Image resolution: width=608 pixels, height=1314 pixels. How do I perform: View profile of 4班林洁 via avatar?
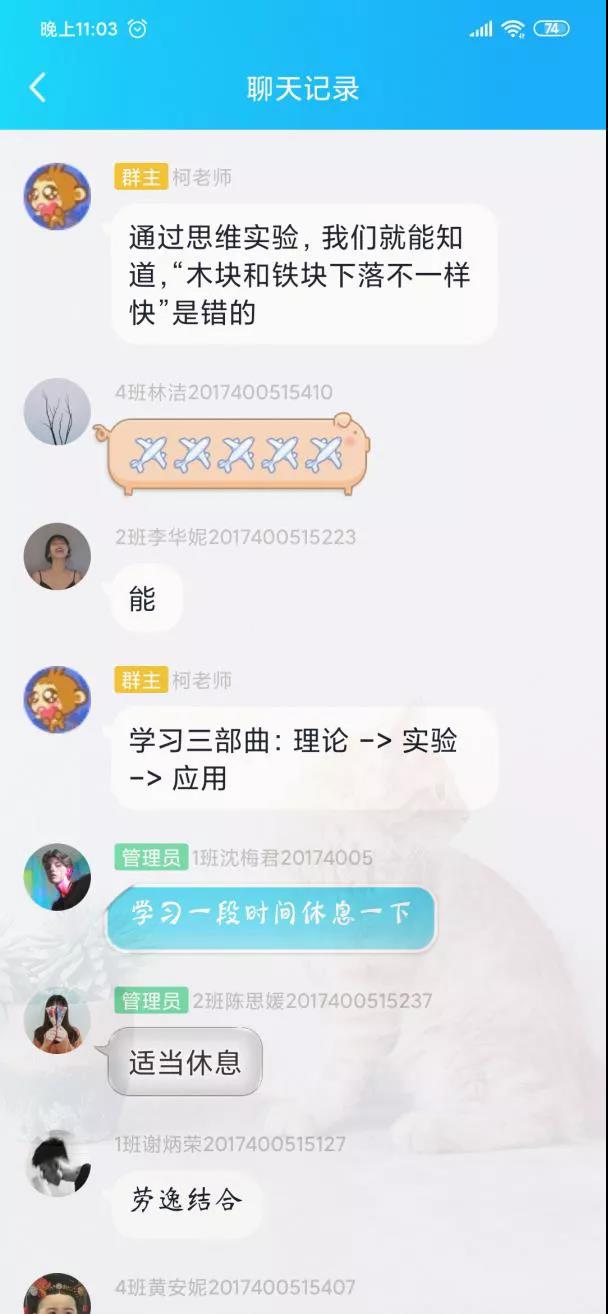point(57,411)
